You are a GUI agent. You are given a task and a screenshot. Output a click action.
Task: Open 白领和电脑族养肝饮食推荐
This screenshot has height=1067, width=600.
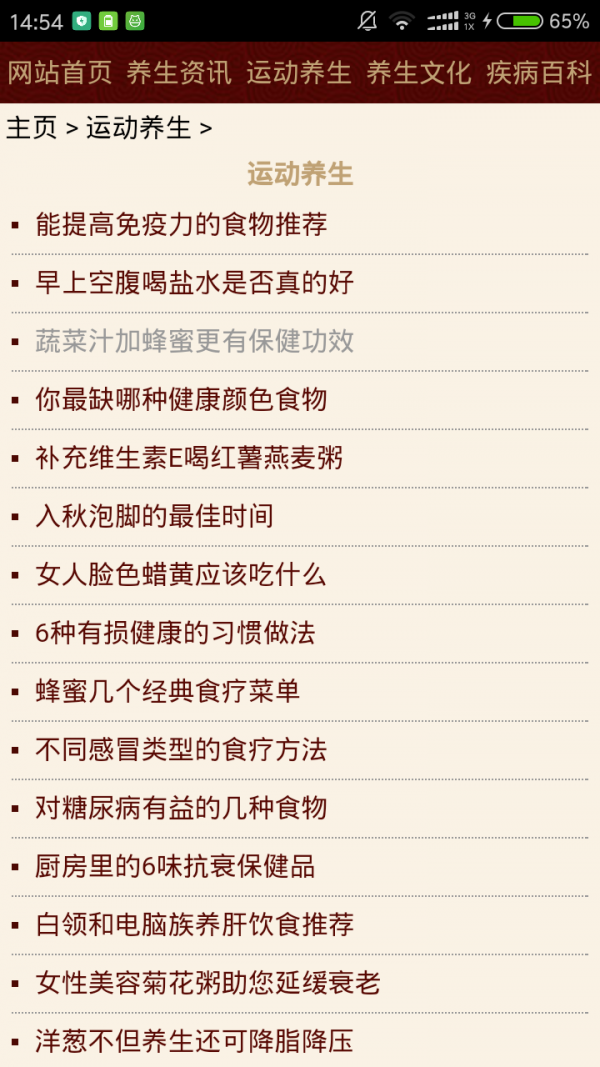[x=195, y=924]
